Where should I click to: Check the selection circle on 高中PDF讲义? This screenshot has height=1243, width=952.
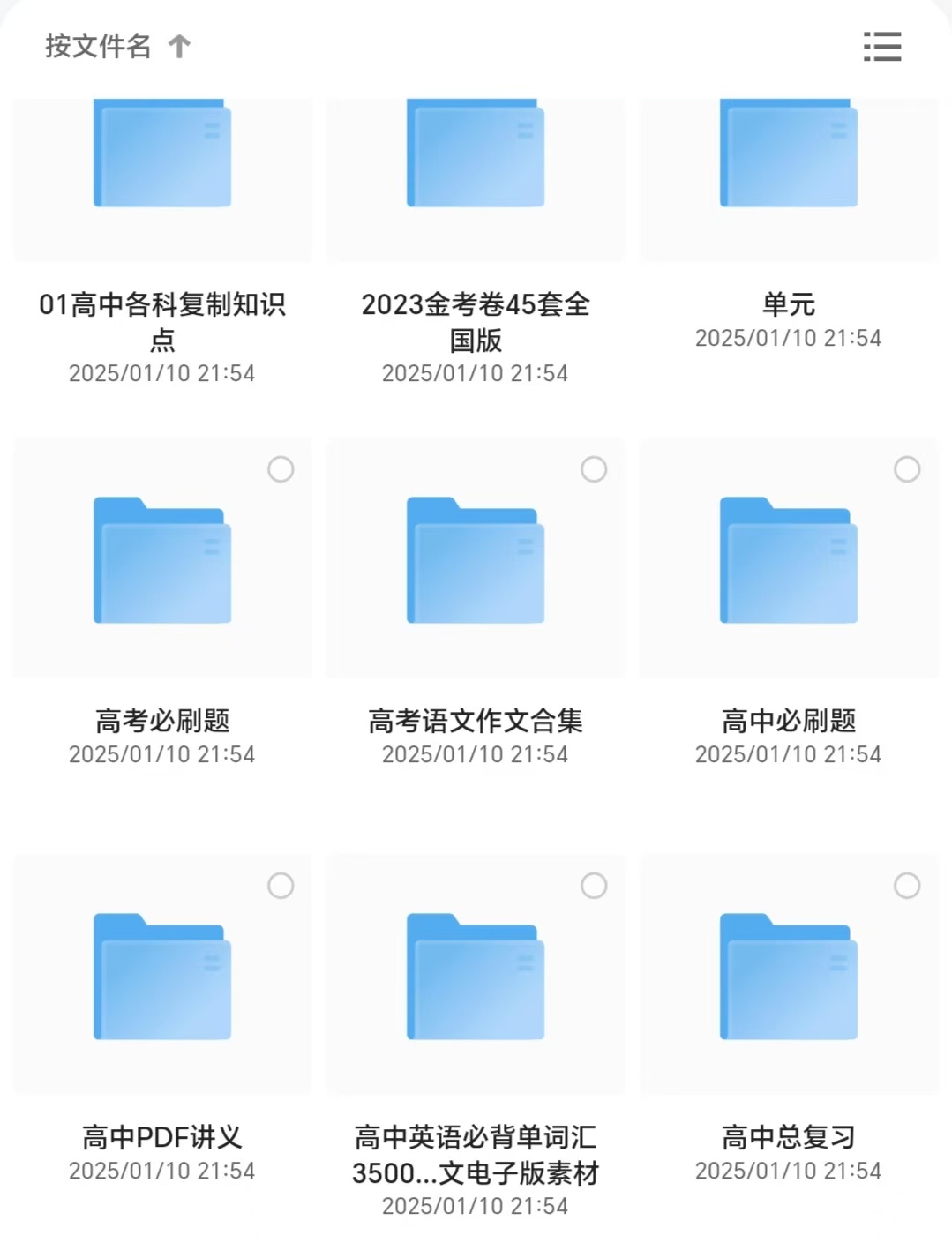[281, 886]
